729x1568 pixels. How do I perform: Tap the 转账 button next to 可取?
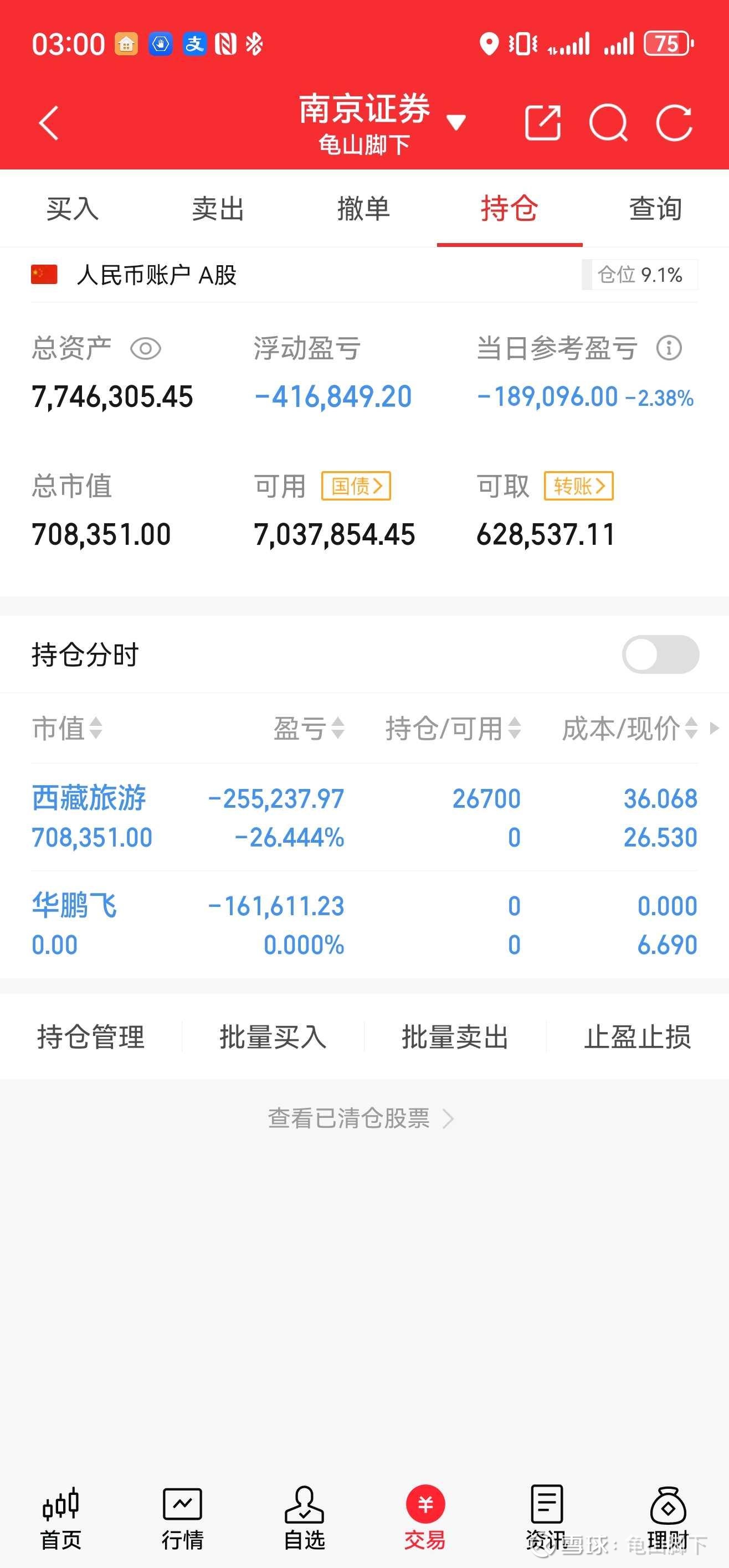578,486
